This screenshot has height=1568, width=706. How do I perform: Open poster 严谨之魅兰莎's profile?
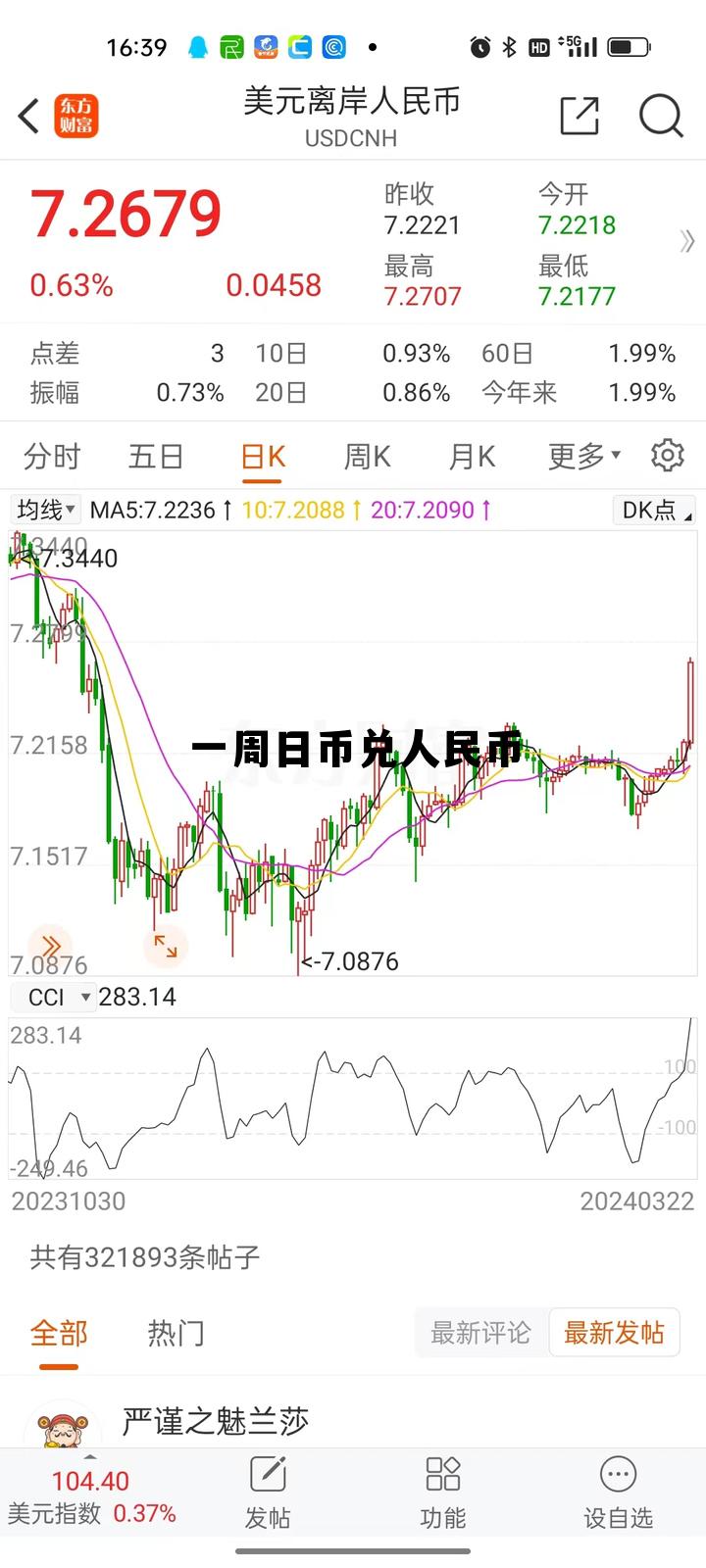click(x=214, y=1421)
